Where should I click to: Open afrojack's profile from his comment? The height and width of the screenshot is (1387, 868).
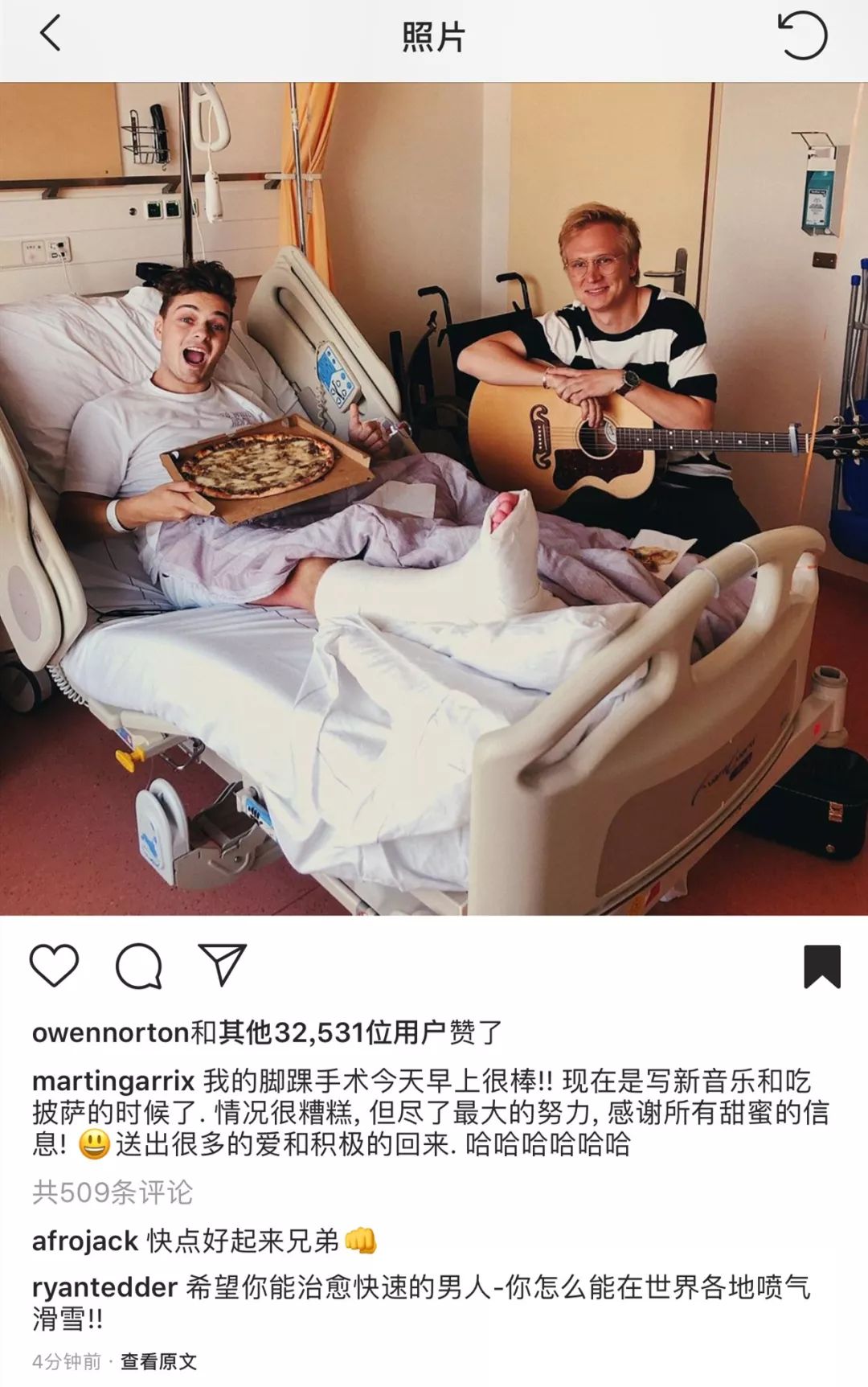[84, 1241]
